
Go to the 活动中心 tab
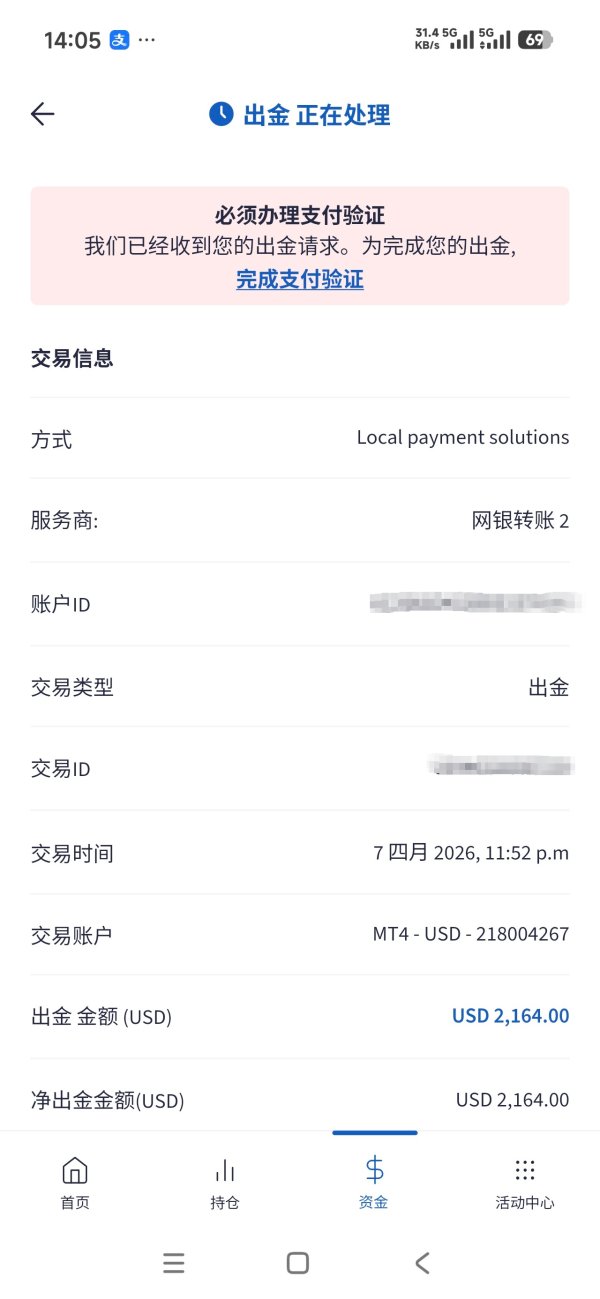pos(524,1183)
